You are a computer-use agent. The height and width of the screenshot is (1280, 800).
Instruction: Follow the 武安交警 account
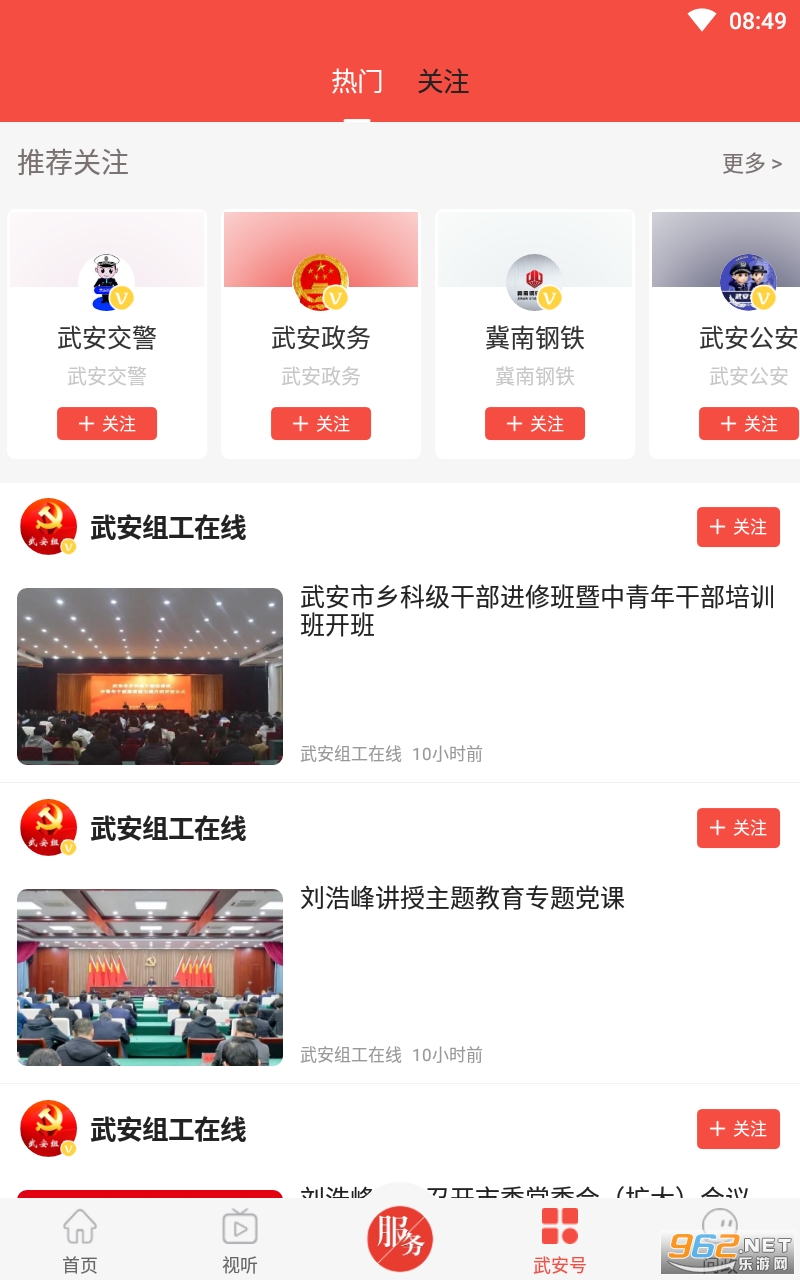pos(107,424)
